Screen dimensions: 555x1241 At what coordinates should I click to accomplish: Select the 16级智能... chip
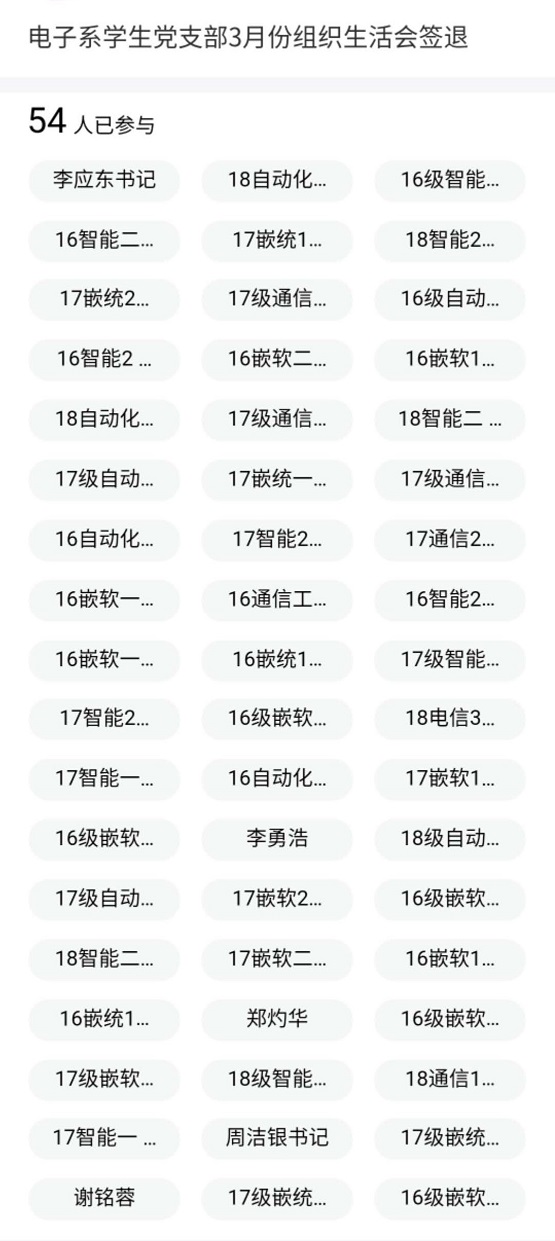click(450, 181)
